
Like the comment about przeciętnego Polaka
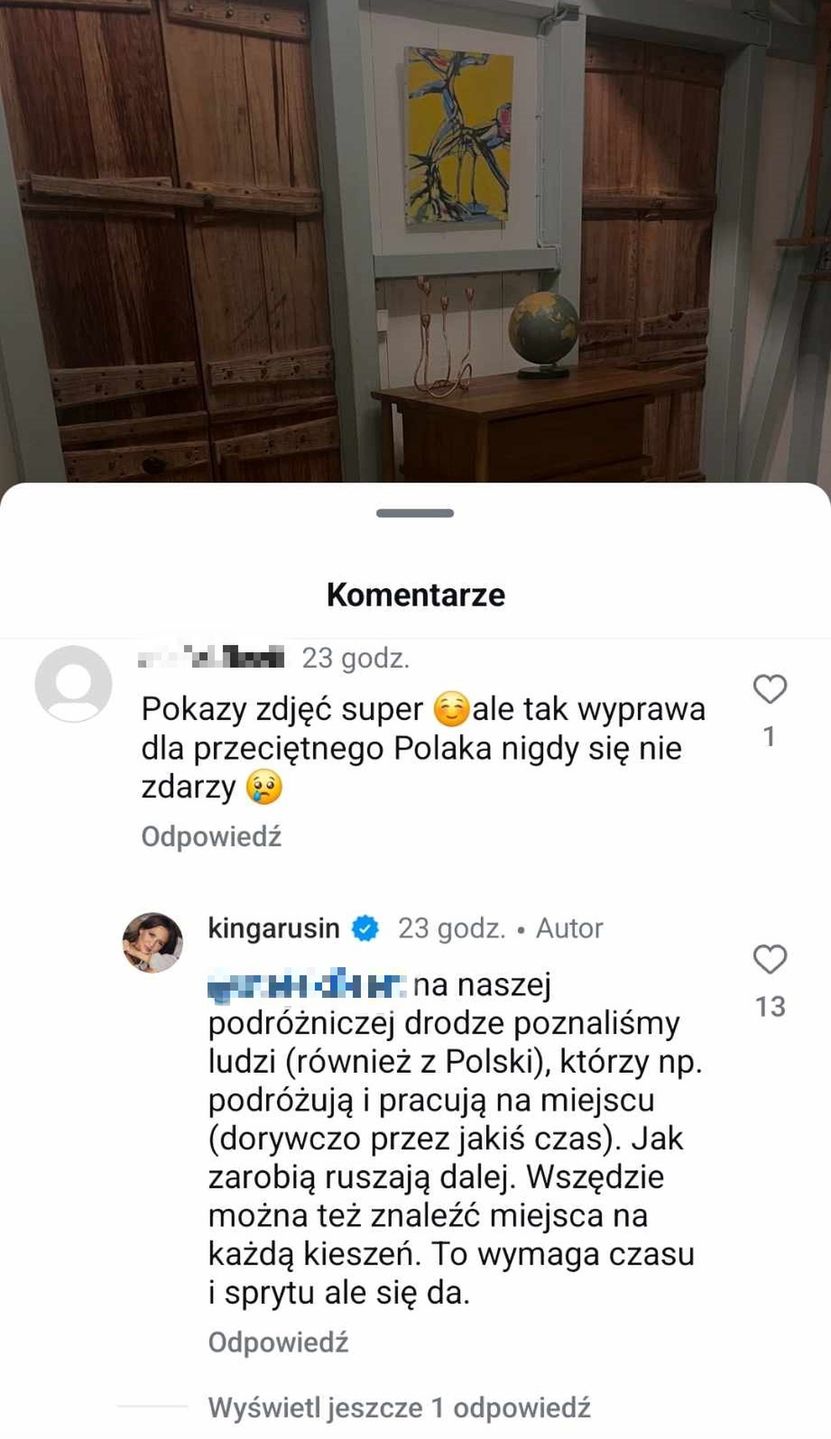[769, 689]
